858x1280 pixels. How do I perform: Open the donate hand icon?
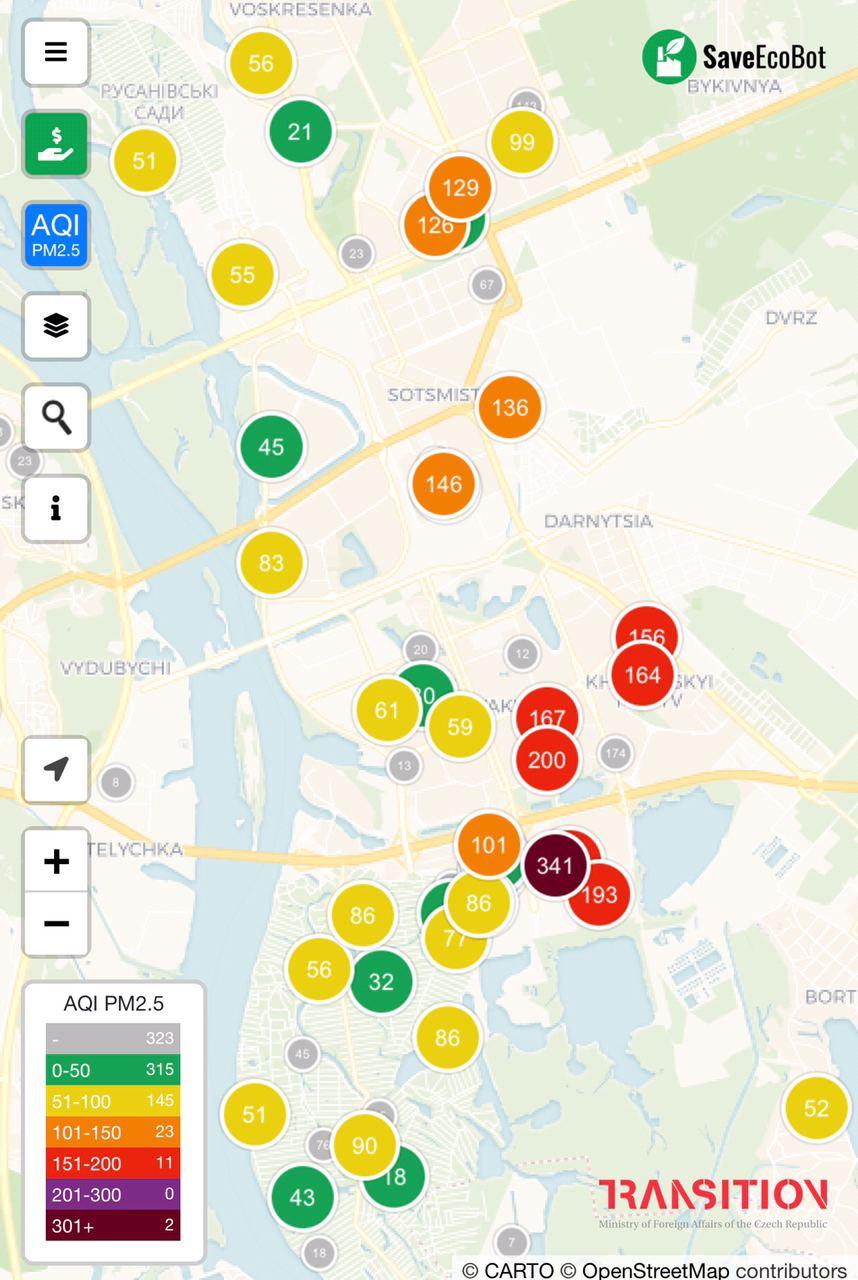56,144
